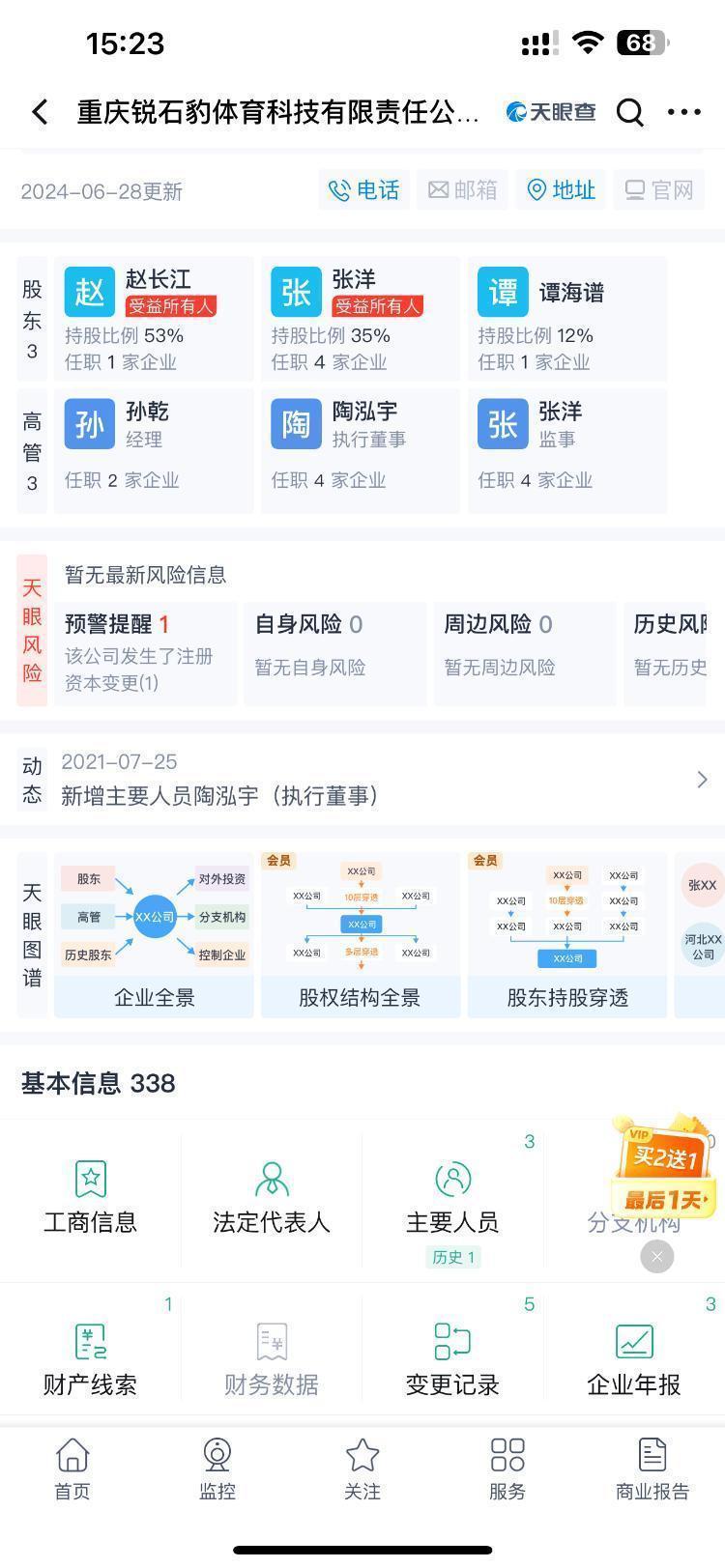The width and height of the screenshot is (725, 1568).
Task: Open shareholder 赵长江's card
Action: click(x=155, y=319)
